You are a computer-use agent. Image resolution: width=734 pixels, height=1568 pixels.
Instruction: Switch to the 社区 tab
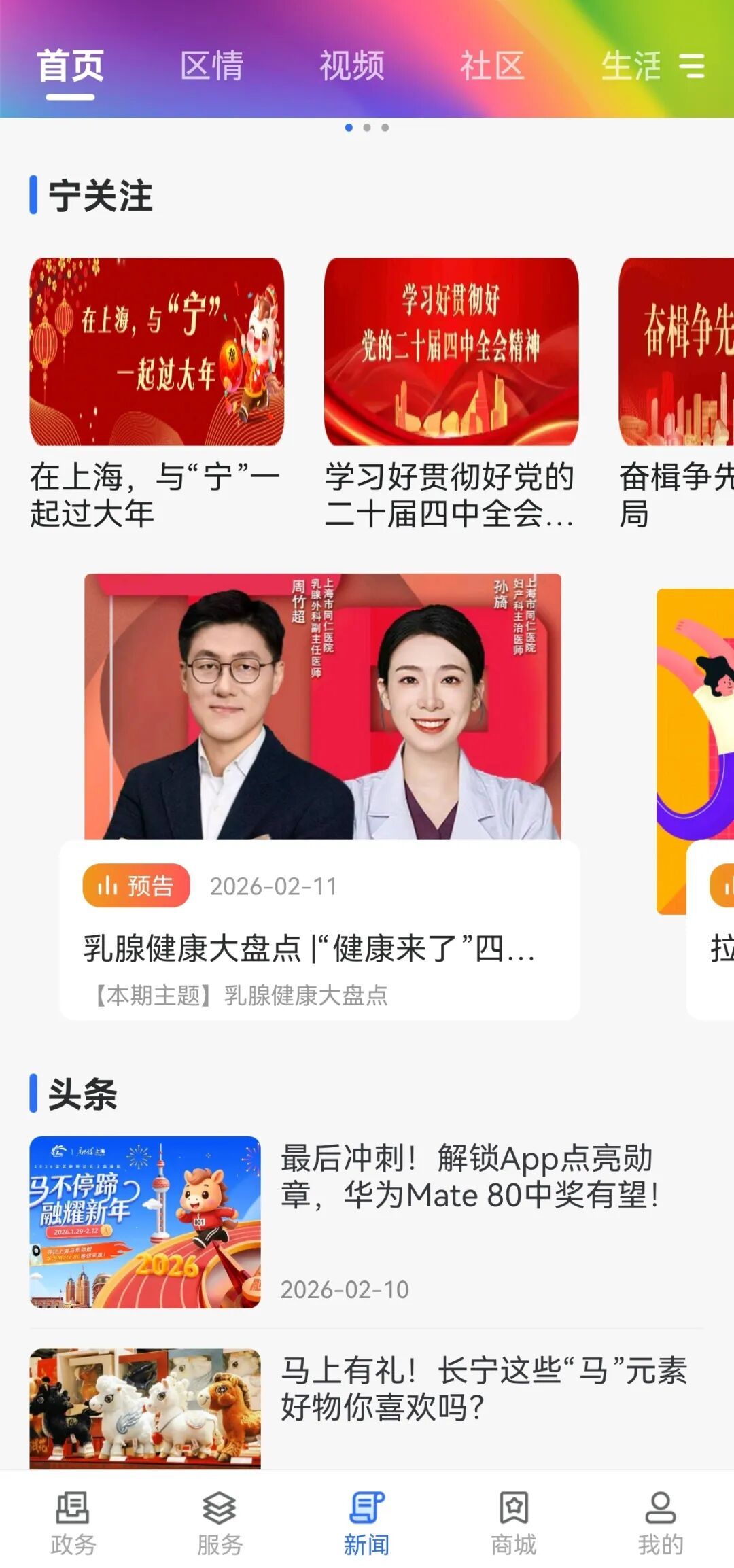tap(492, 66)
